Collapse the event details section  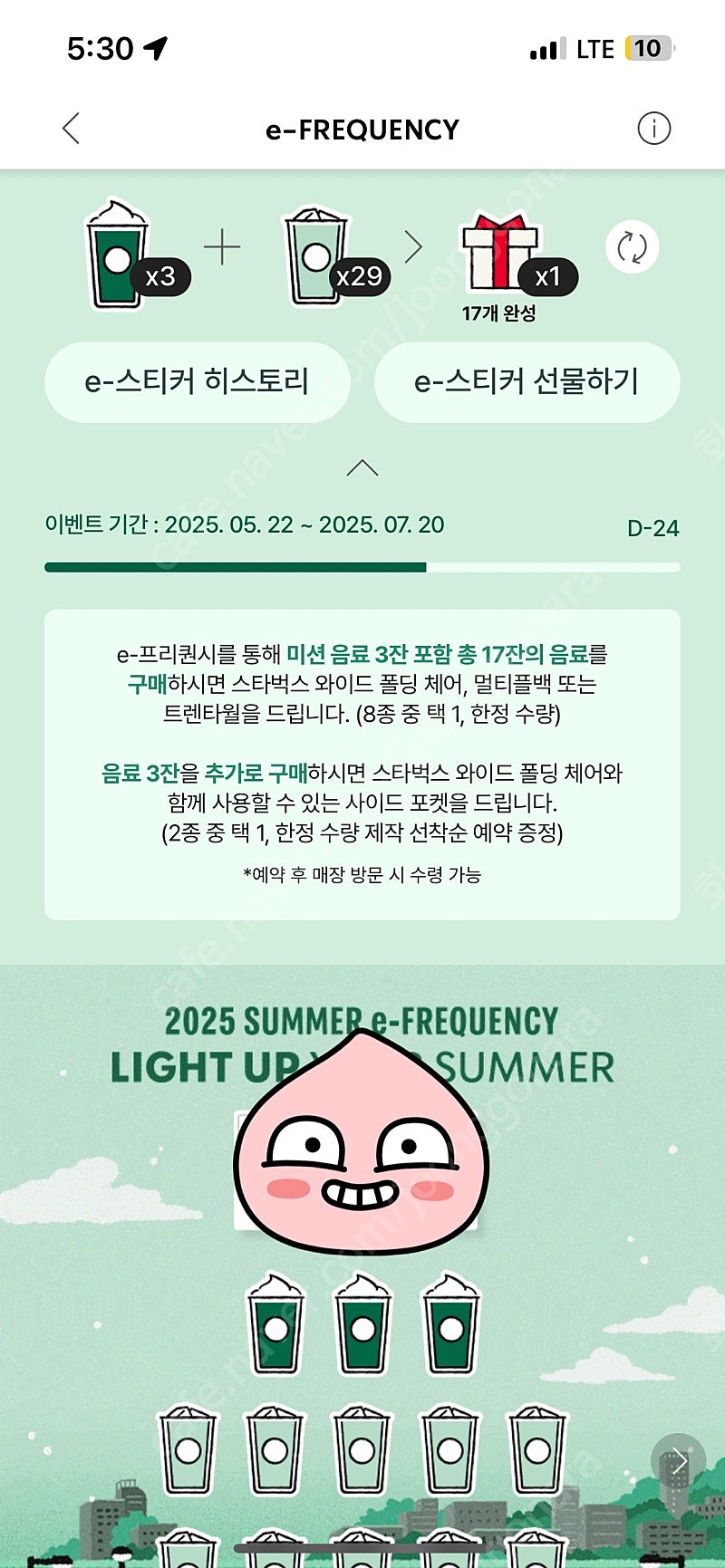coord(362,467)
